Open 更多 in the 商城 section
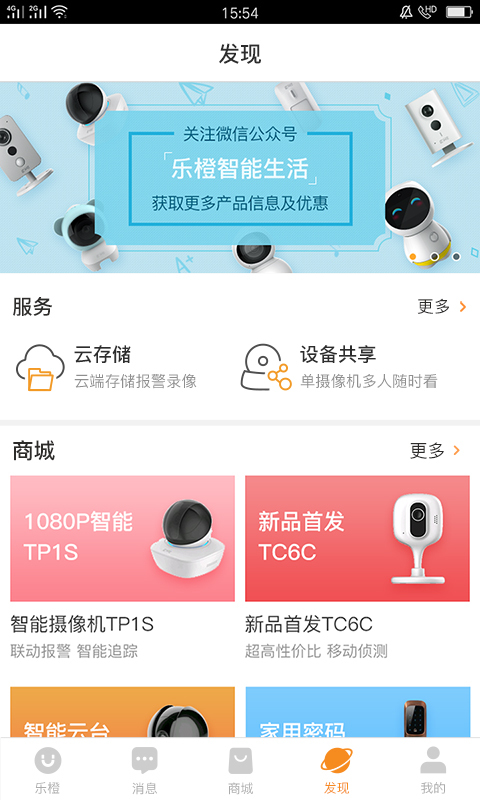The image size is (480, 800). point(435,451)
